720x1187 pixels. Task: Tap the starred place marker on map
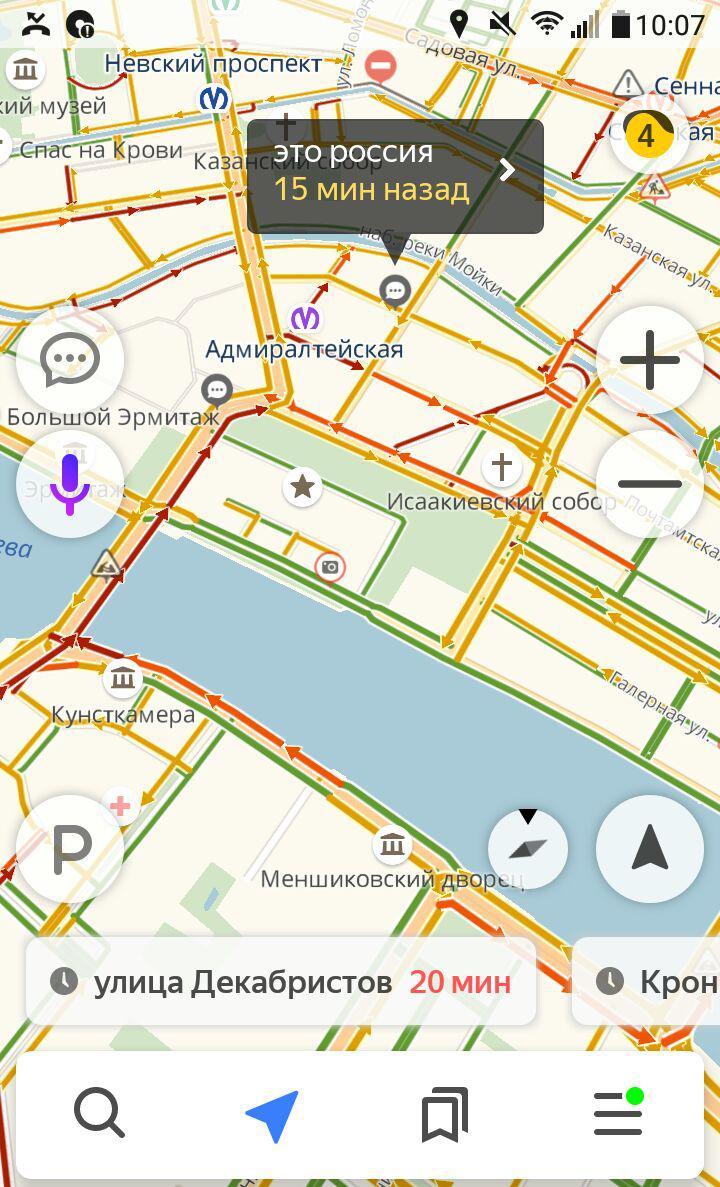coord(302,487)
